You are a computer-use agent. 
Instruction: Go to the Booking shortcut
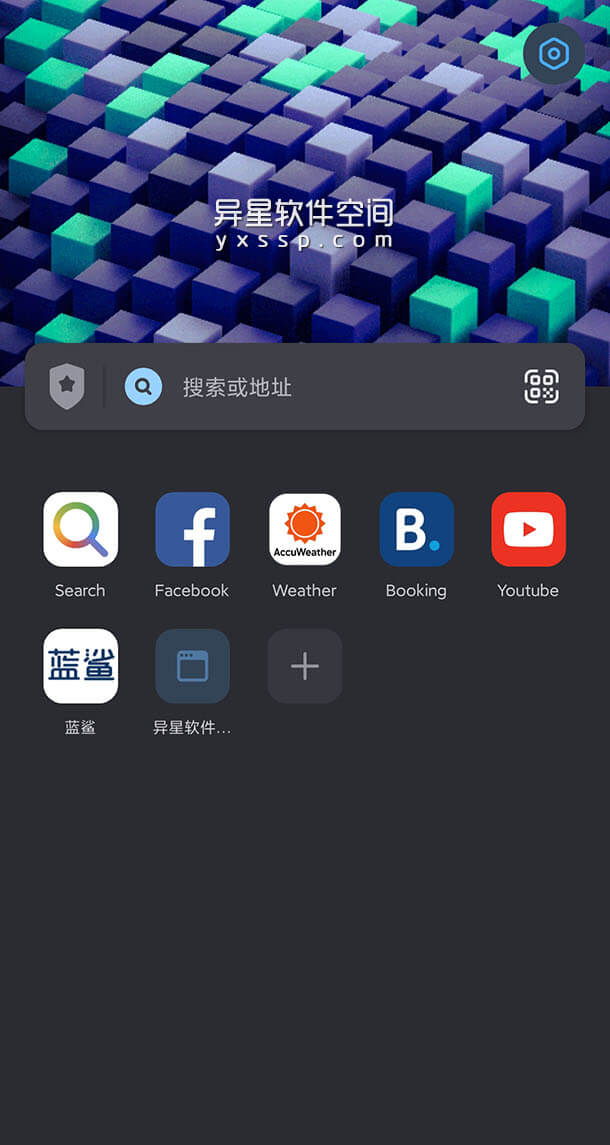tap(416, 529)
